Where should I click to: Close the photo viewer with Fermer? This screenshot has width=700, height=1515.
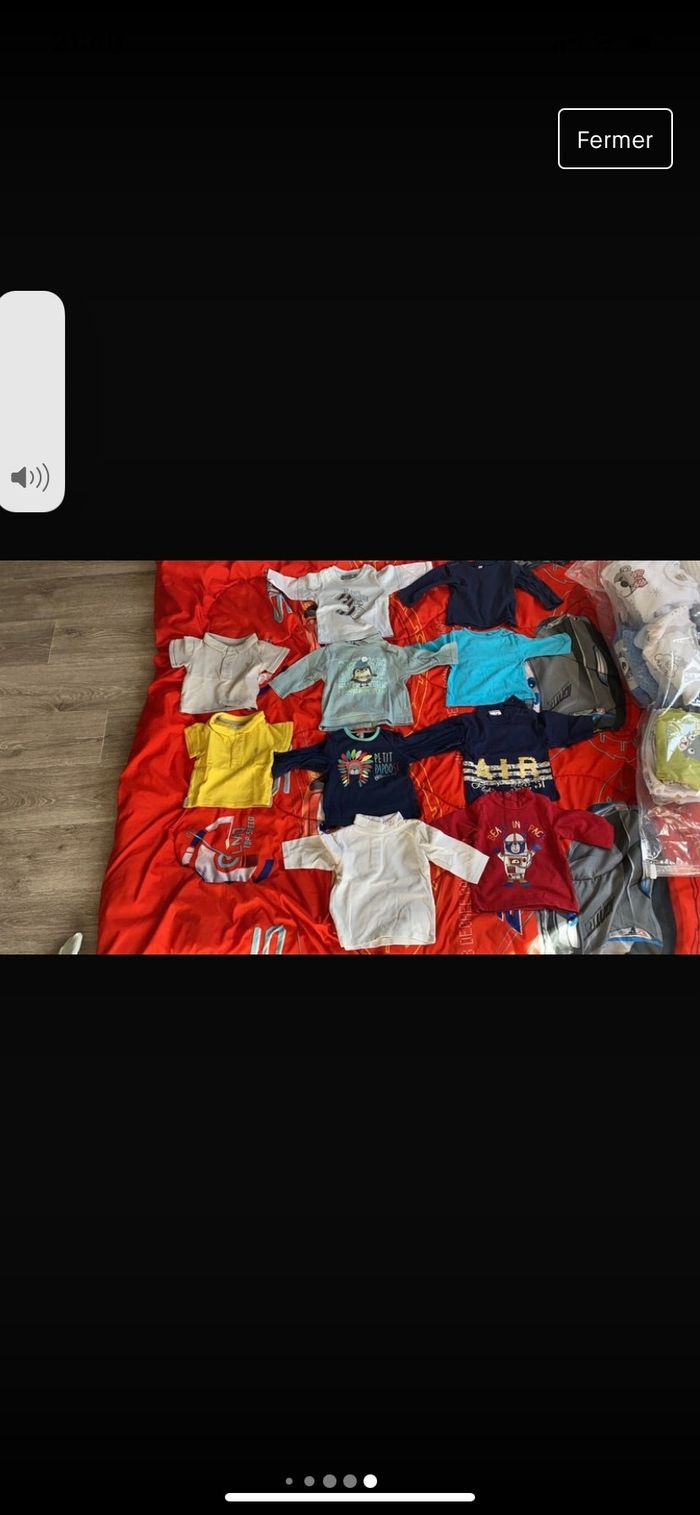tap(615, 139)
